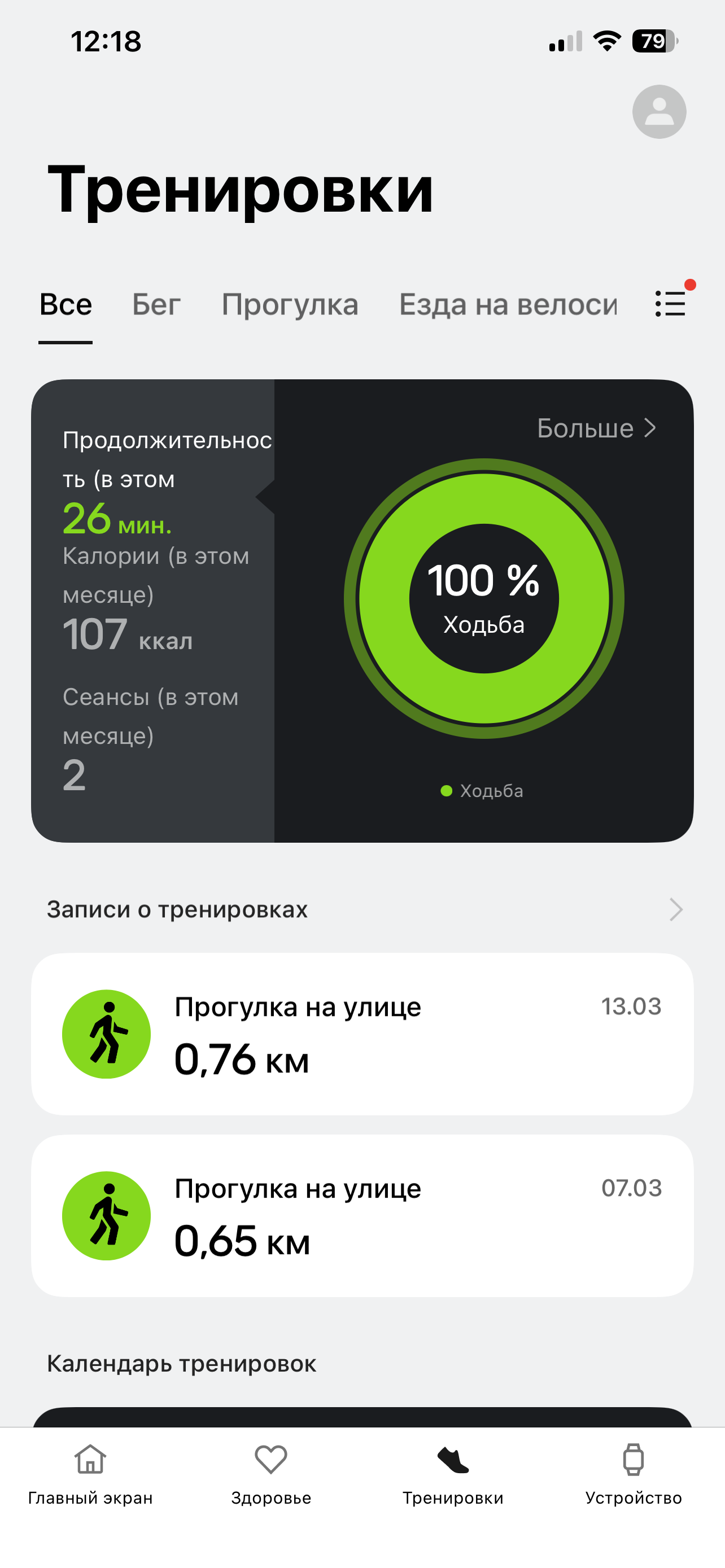The width and height of the screenshot is (725, 1568).
Task: Open the 13.03 walk of 0,76 км
Action: (362, 1033)
